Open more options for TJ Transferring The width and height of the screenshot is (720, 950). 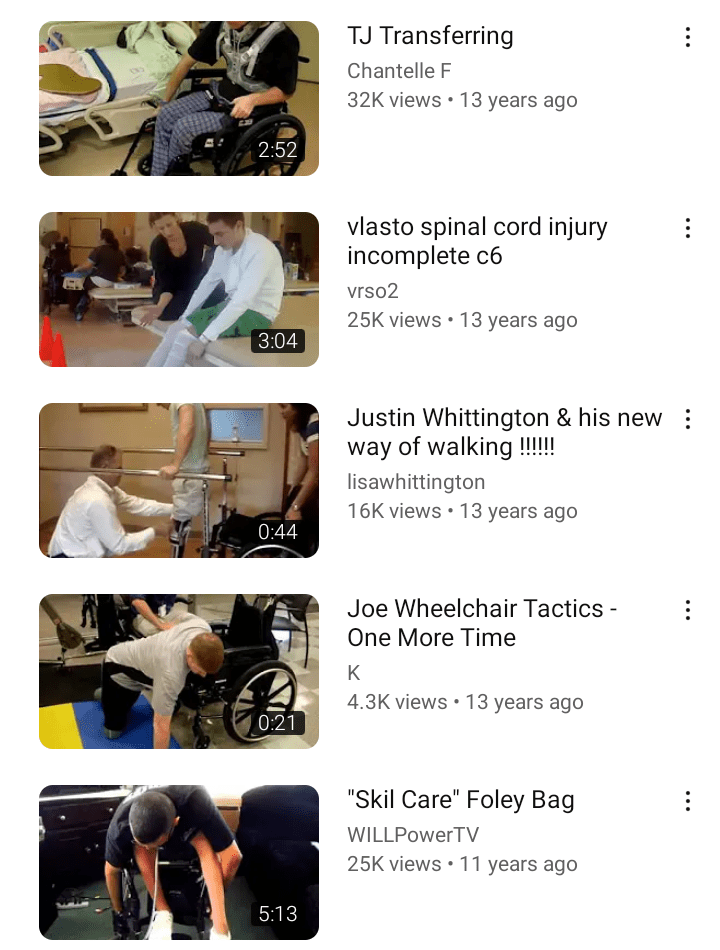tap(687, 38)
